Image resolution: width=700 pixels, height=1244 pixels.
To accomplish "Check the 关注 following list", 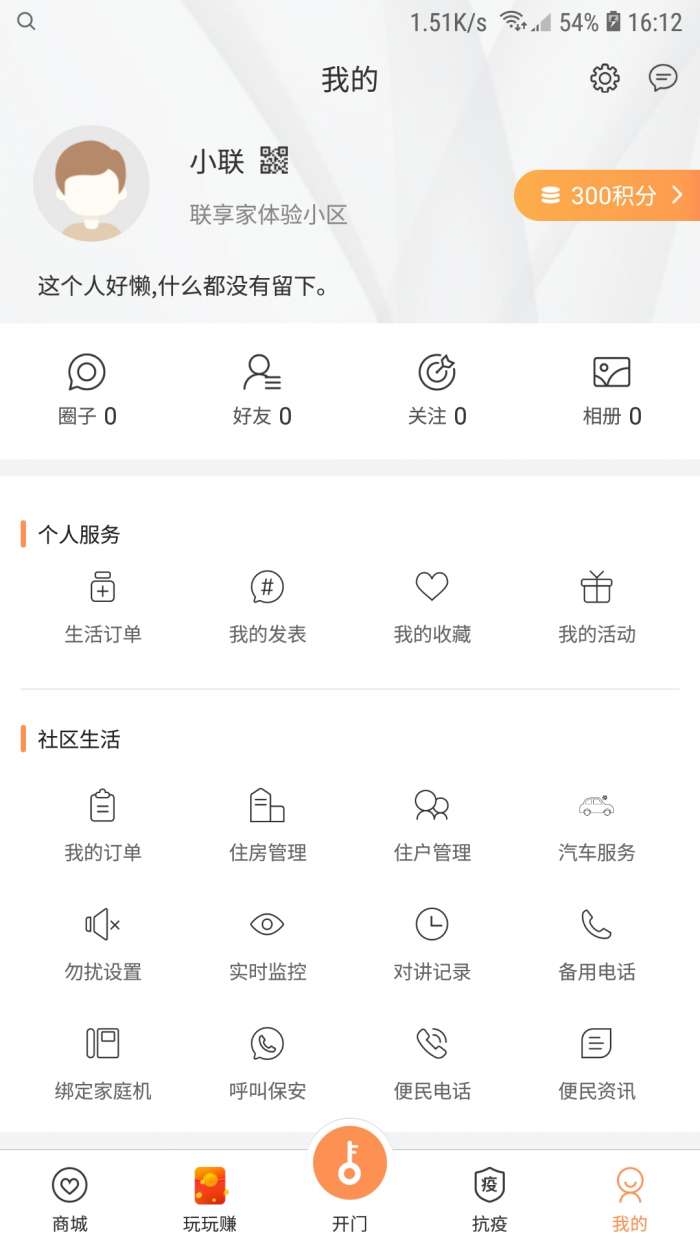I will (x=437, y=390).
